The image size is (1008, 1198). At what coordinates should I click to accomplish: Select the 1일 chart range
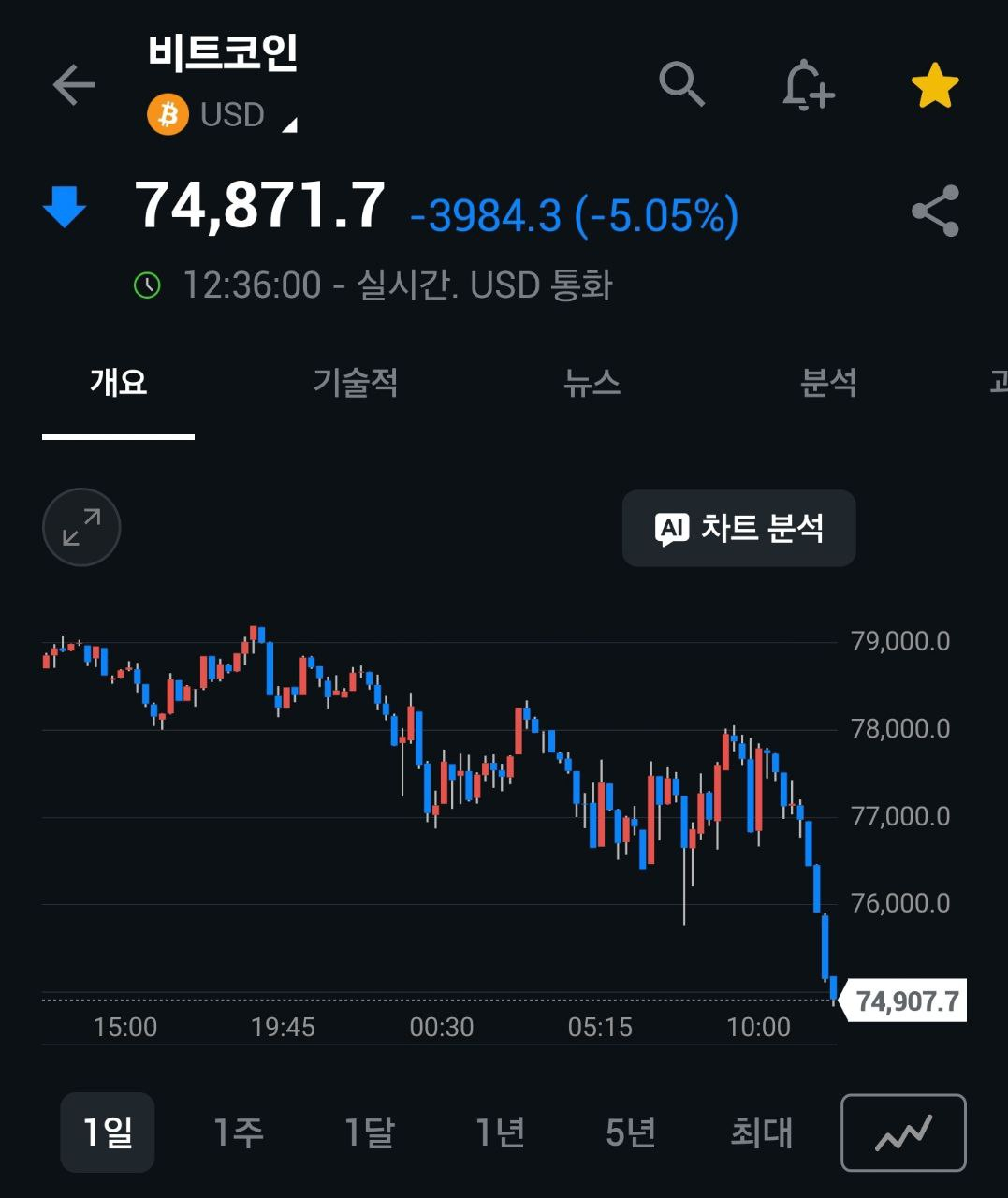108,1132
